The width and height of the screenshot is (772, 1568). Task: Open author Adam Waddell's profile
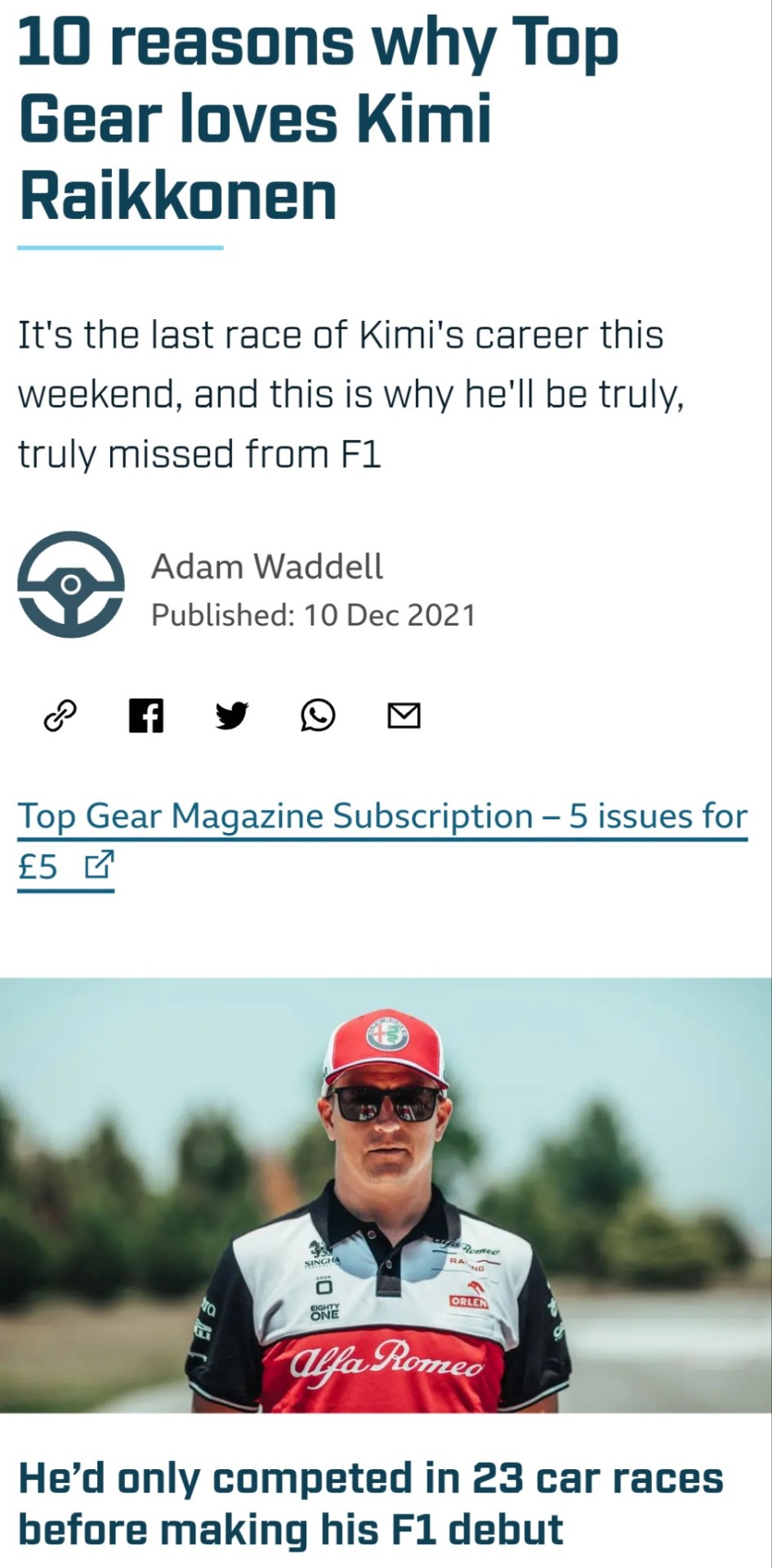coord(266,567)
